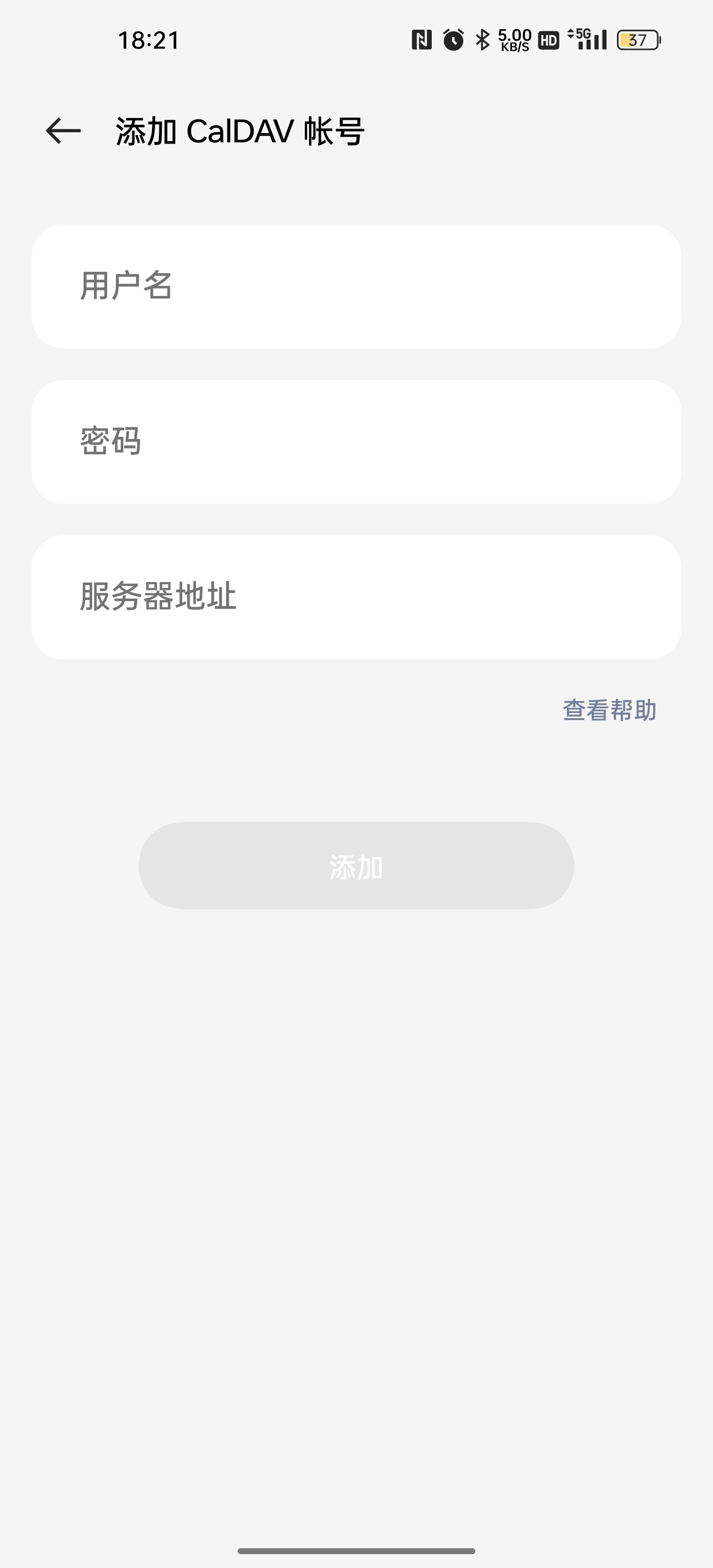Viewport: 713px width, 1568px height.
Task: Tap the battery percentage number 37
Action: [637, 40]
